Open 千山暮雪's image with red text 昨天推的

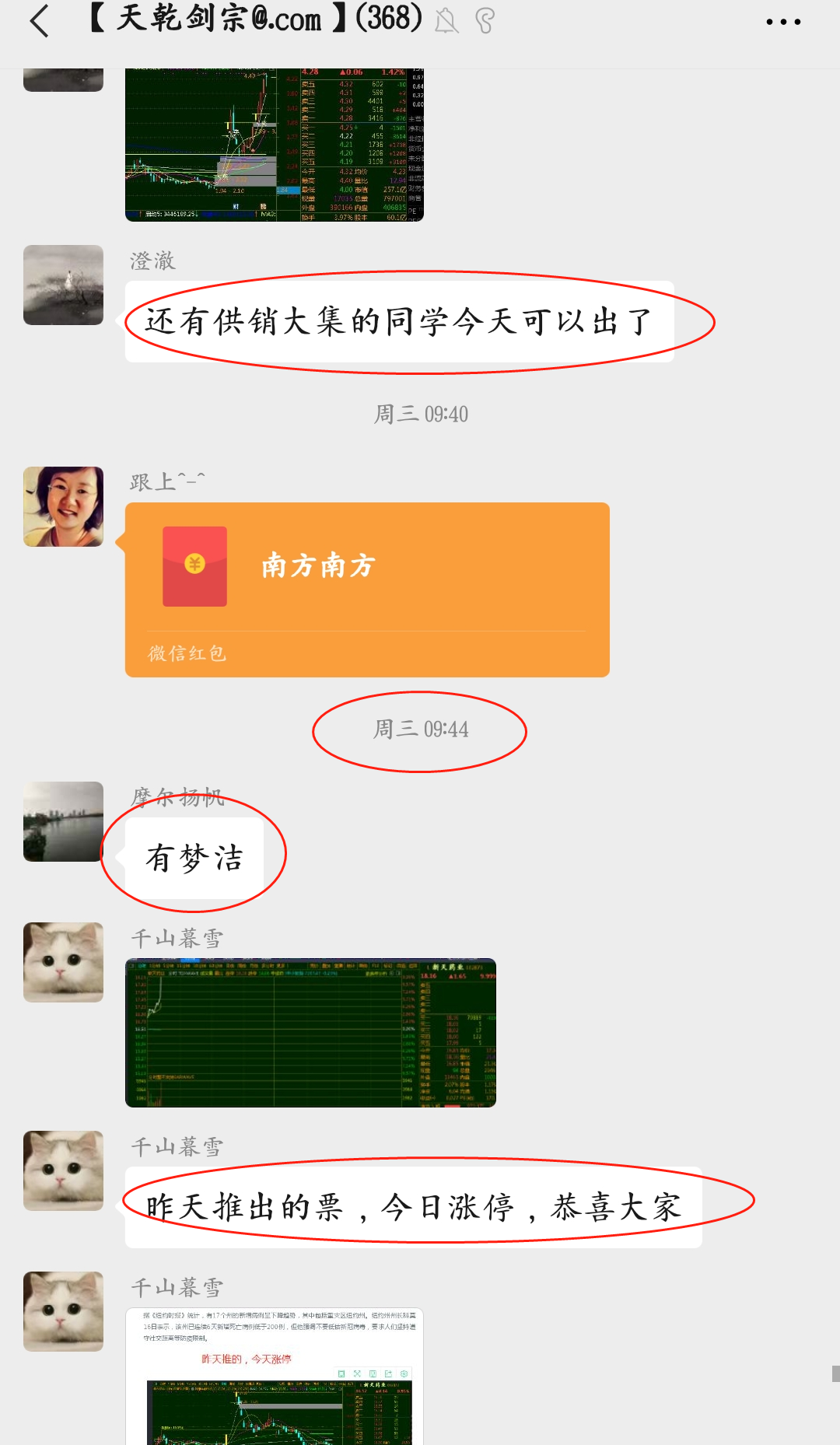click(x=274, y=1377)
